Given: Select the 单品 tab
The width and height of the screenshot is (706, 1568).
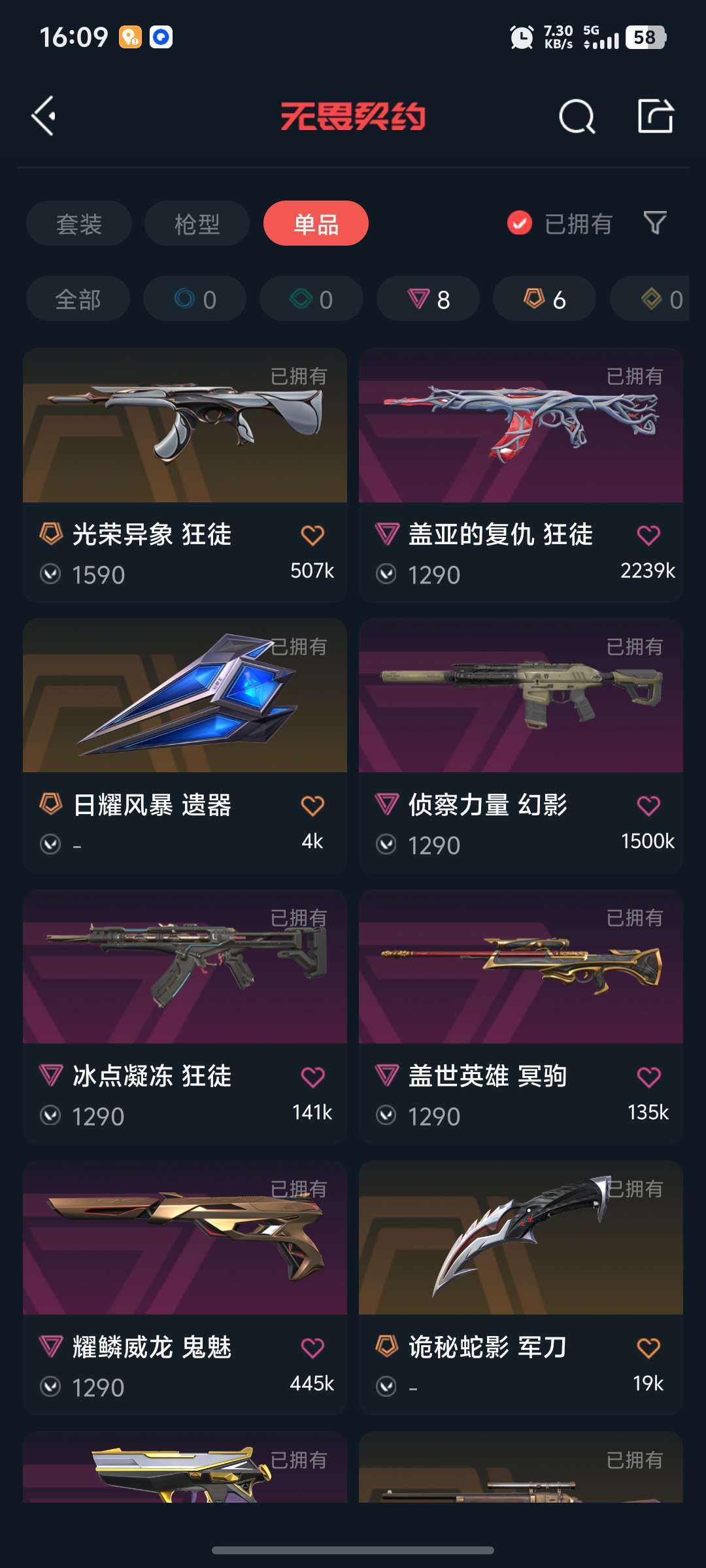Looking at the screenshot, I should point(316,223).
